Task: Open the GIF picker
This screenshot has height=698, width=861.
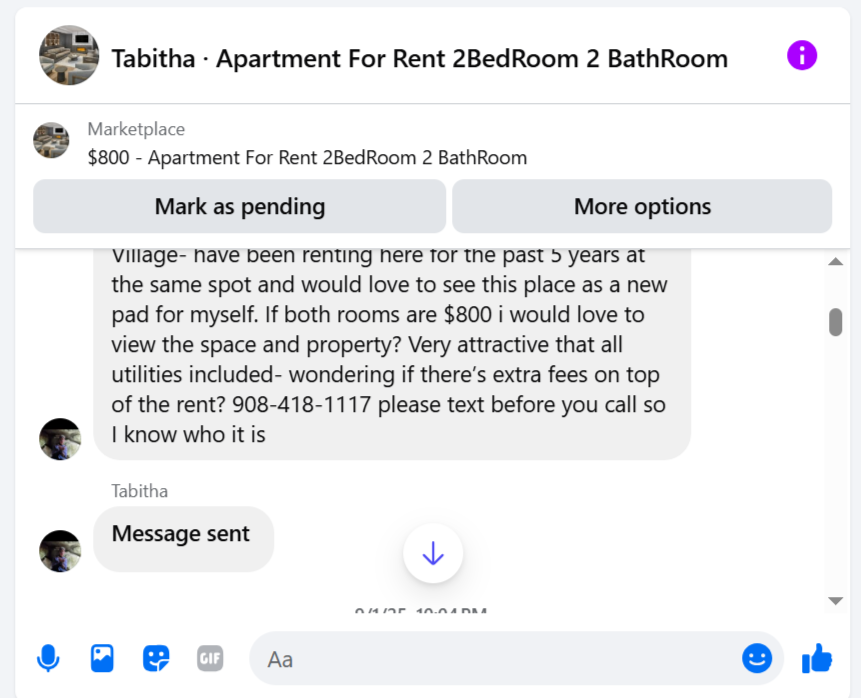Action: pos(210,658)
